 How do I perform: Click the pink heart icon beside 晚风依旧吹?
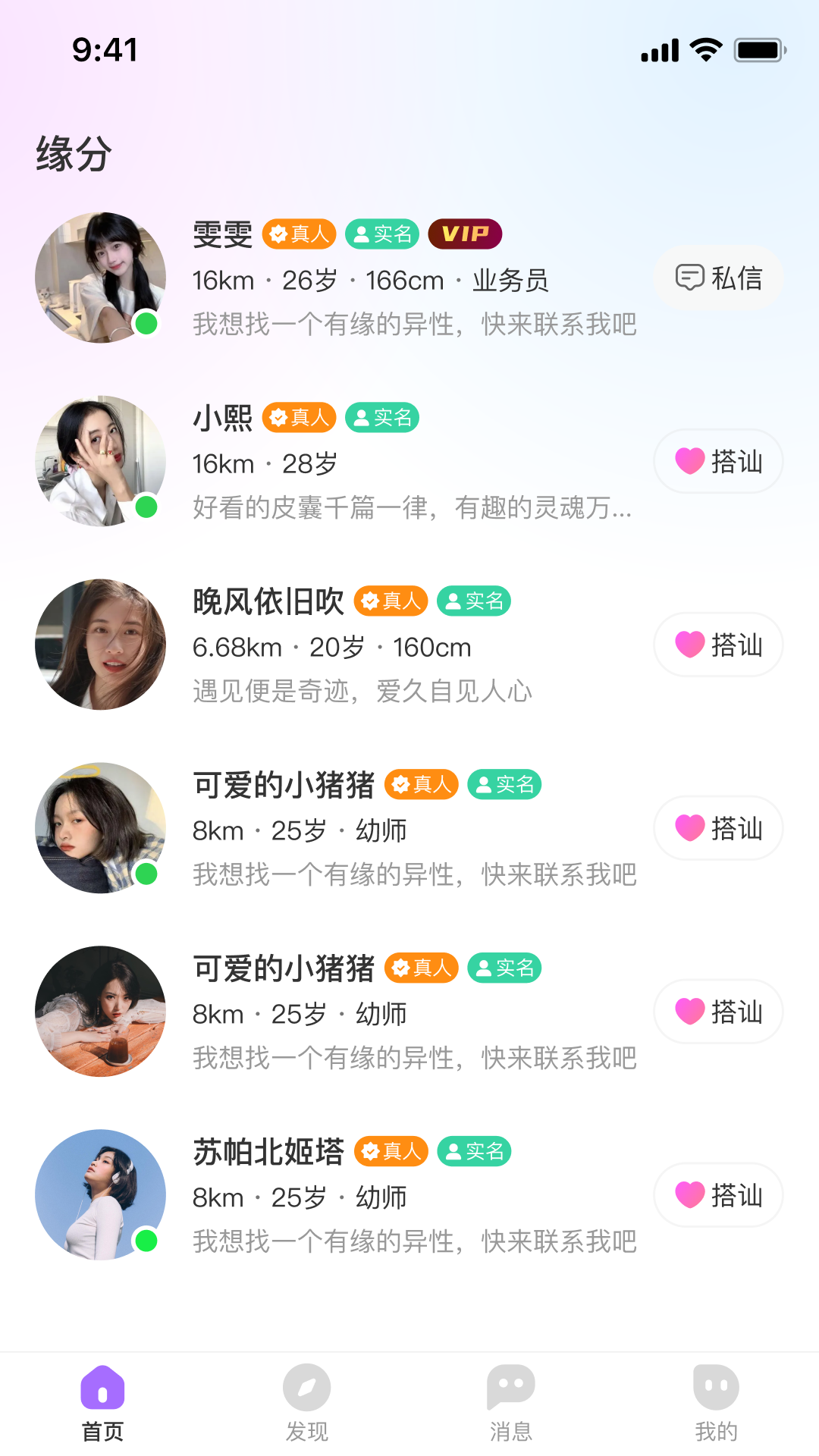click(690, 645)
